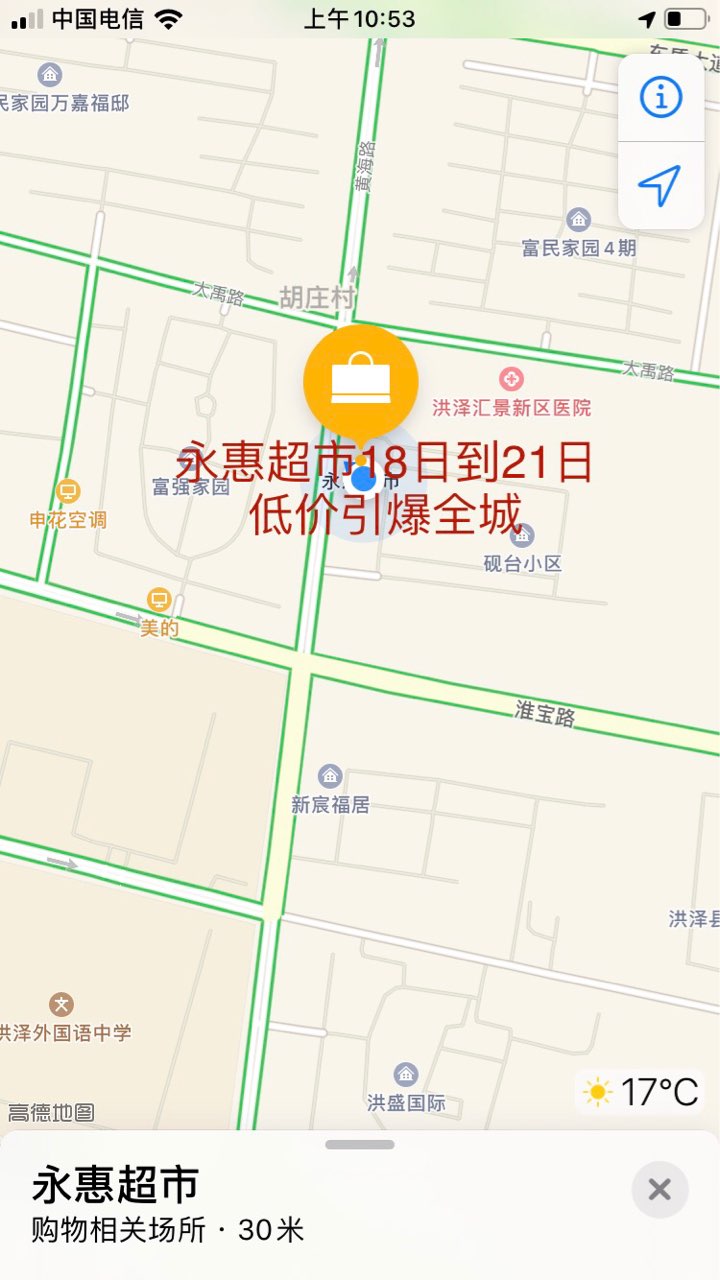Open the map info settings button

[660, 97]
